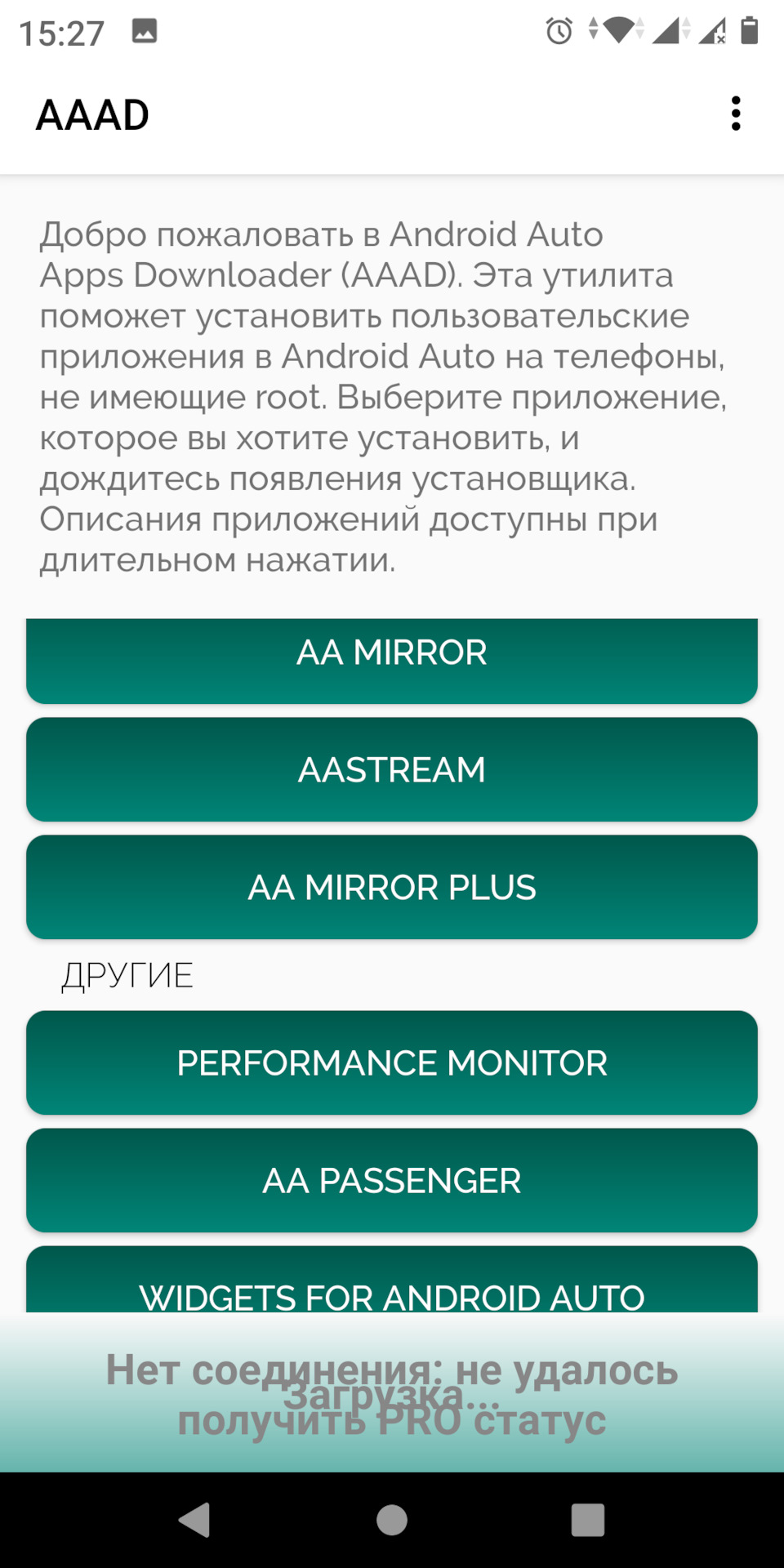The image size is (784, 1568).
Task: Go back using the system back button
Action: pyautogui.click(x=195, y=1520)
